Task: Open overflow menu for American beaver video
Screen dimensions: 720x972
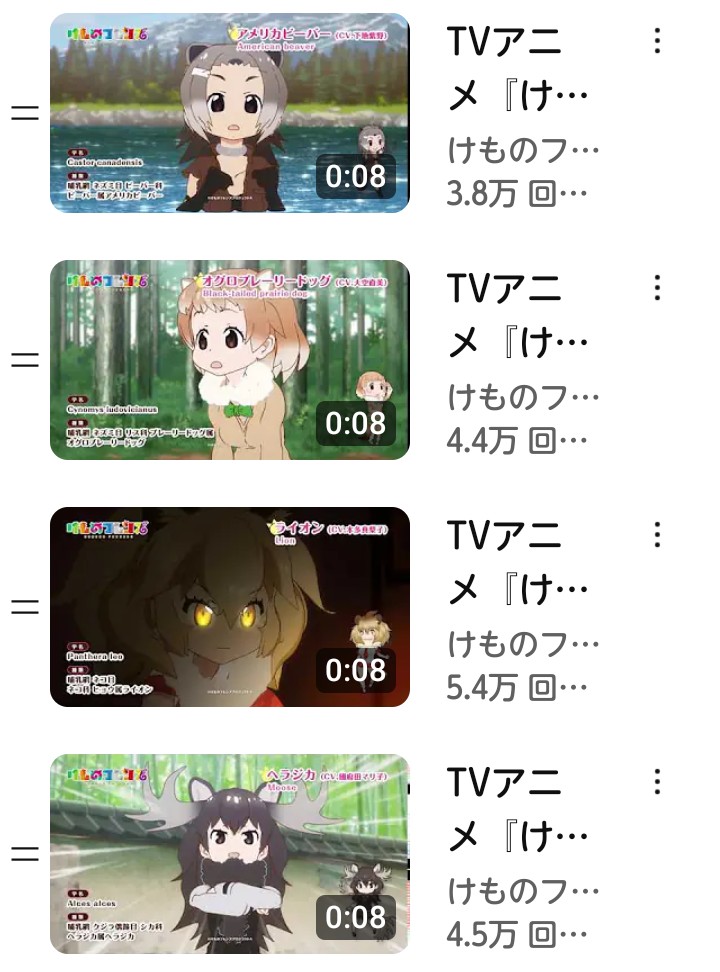Action: 657,41
